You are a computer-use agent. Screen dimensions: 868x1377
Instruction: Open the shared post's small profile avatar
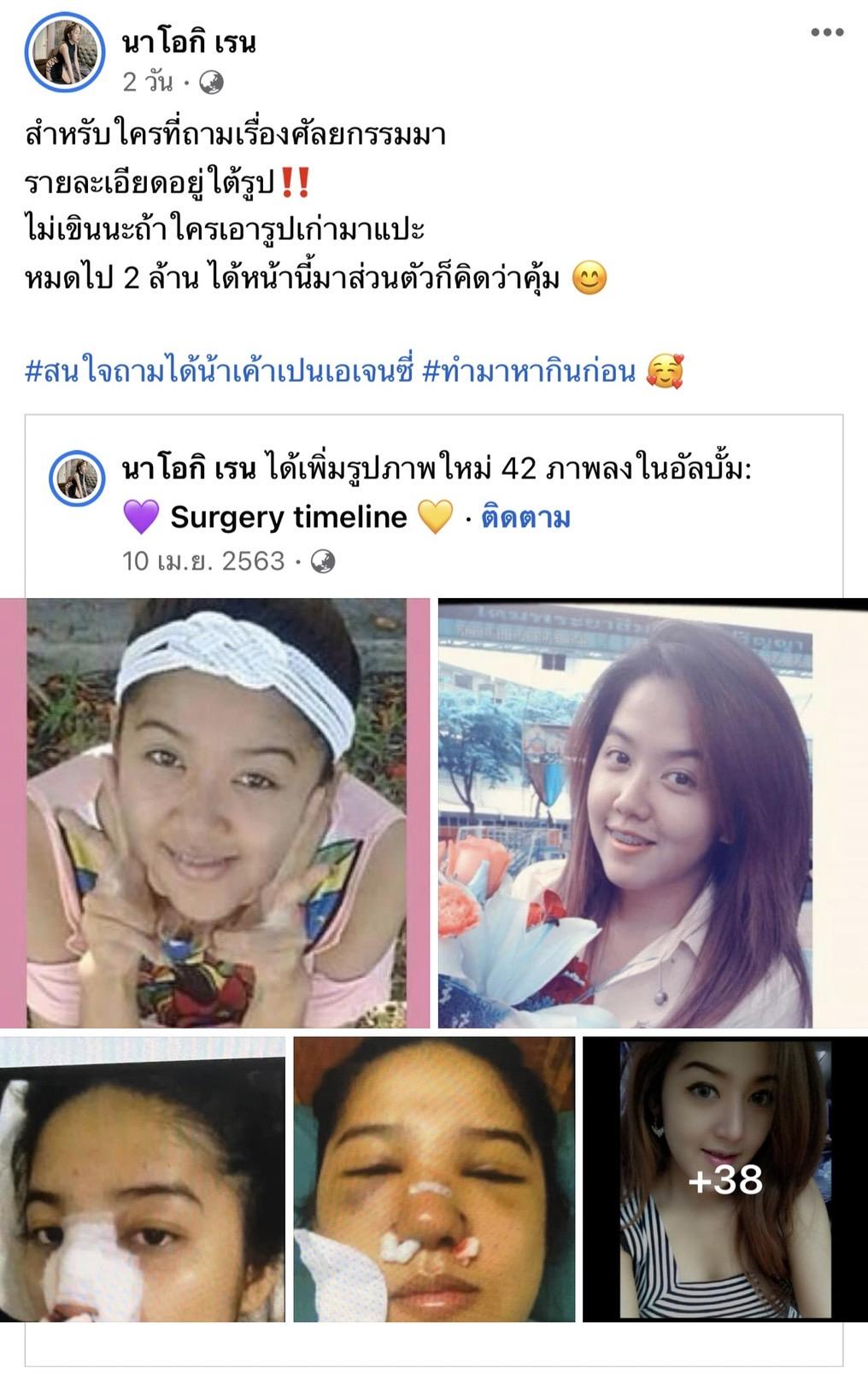77,478
